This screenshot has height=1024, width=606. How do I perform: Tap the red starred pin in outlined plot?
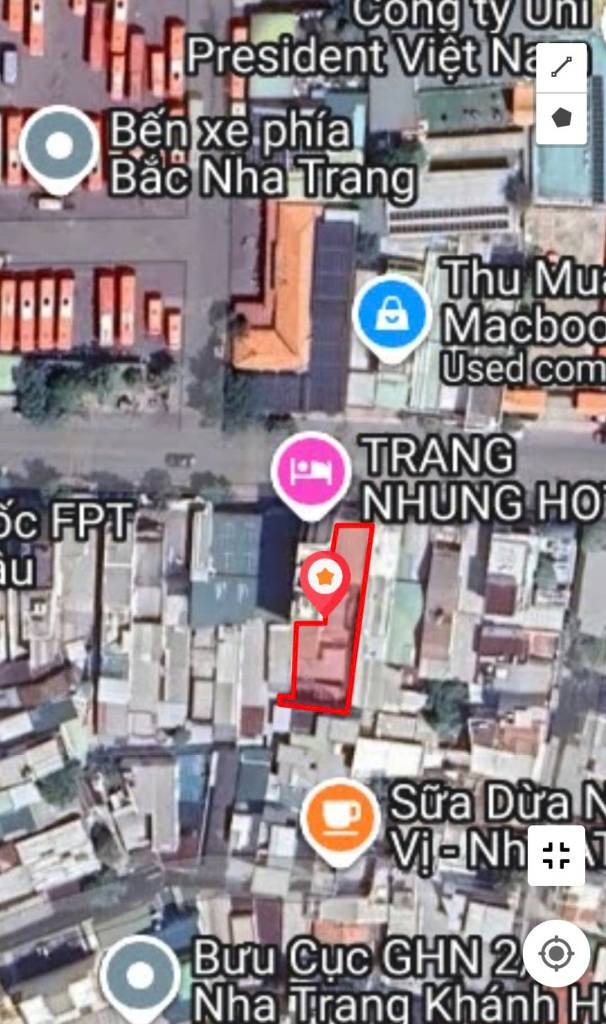pos(327,580)
